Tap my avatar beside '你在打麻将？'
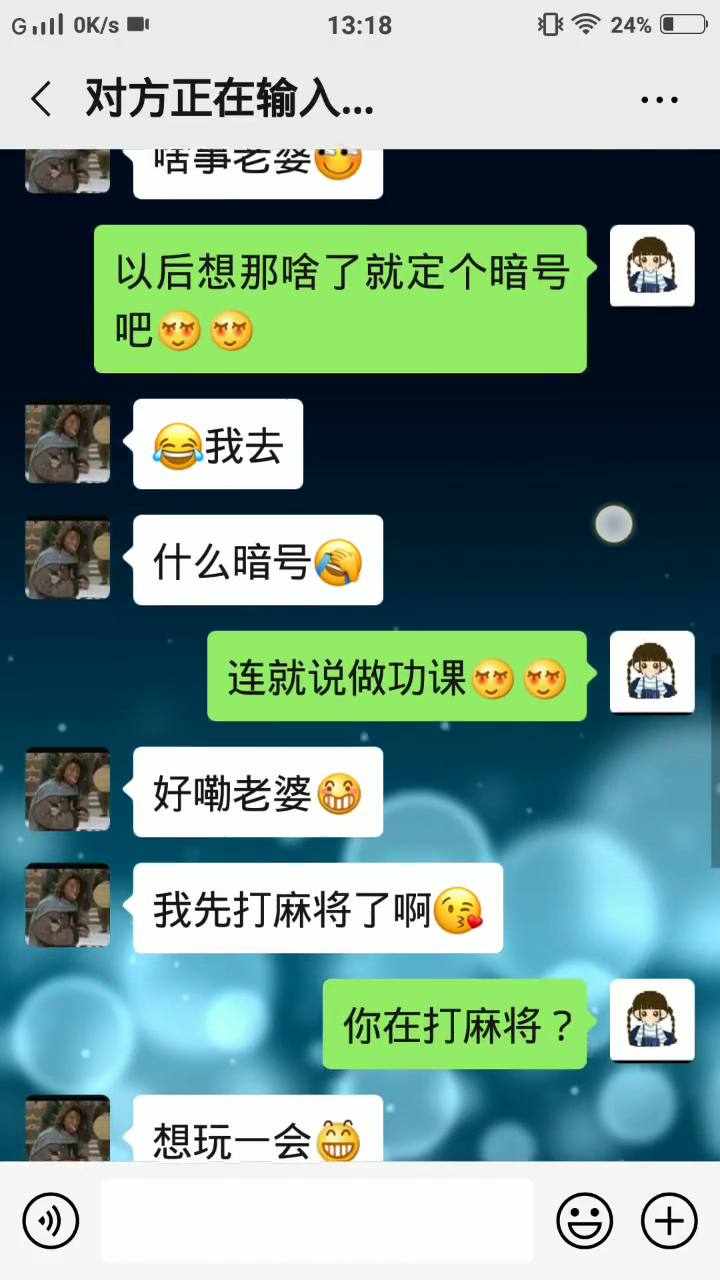 coord(652,1021)
